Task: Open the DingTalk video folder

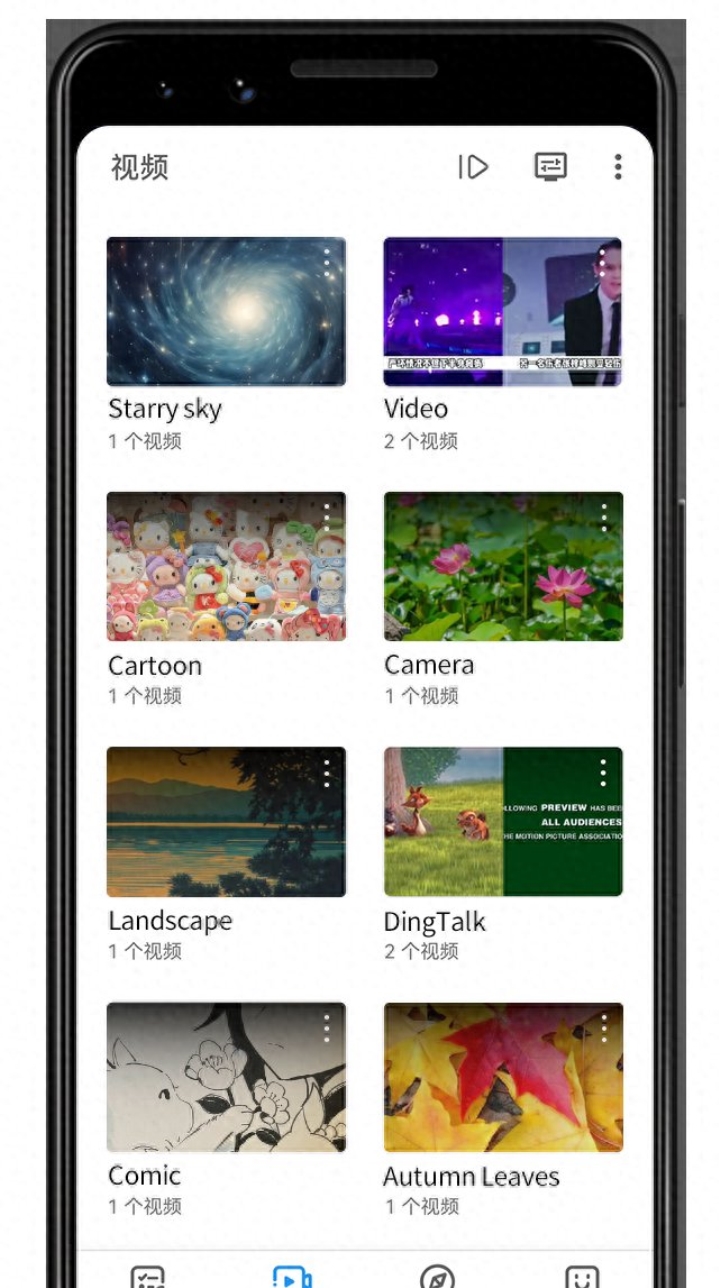Action: click(x=502, y=822)
